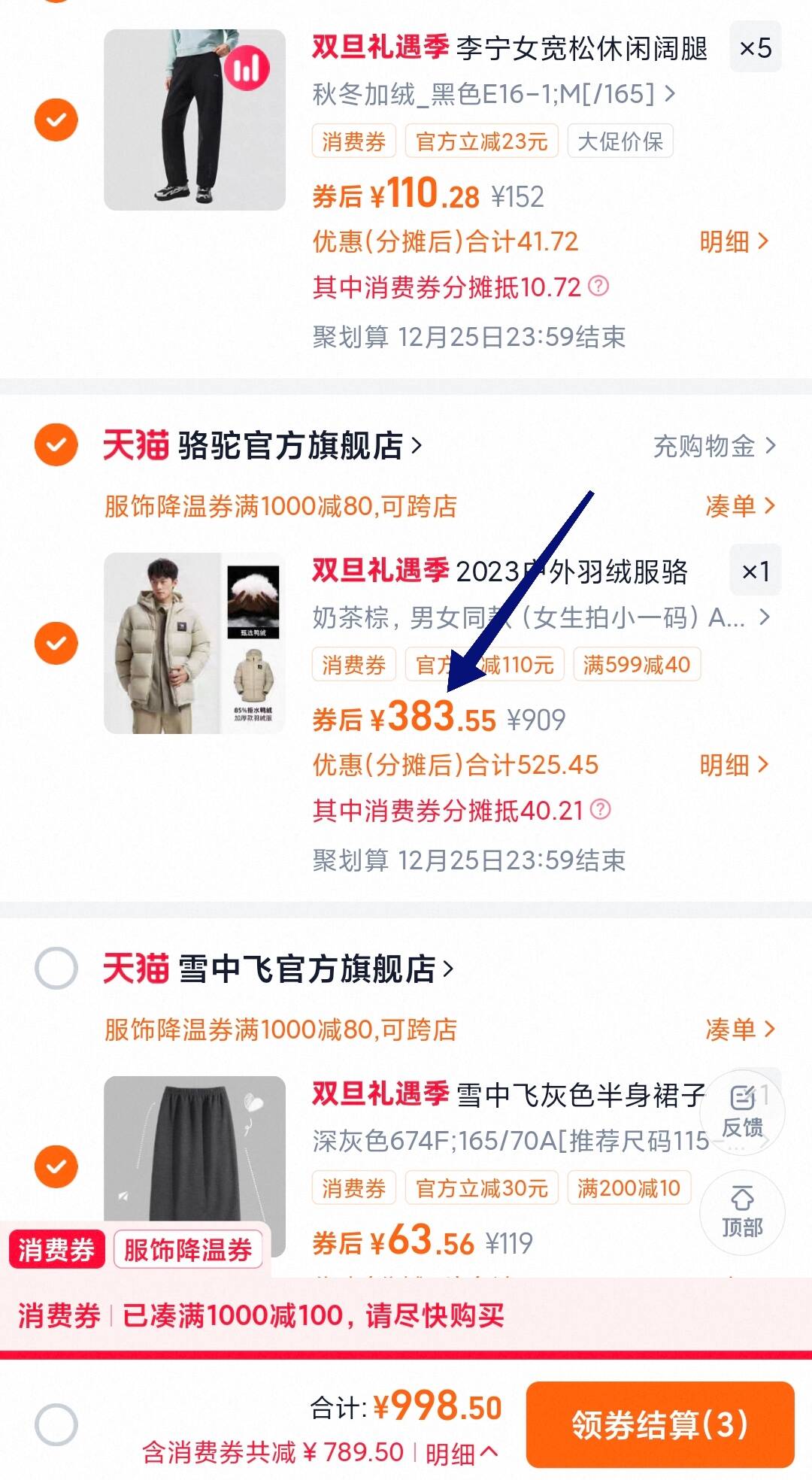Open the 反馈 feedback button
This screenshot has height=1480, width=812.
point(742,1113)
